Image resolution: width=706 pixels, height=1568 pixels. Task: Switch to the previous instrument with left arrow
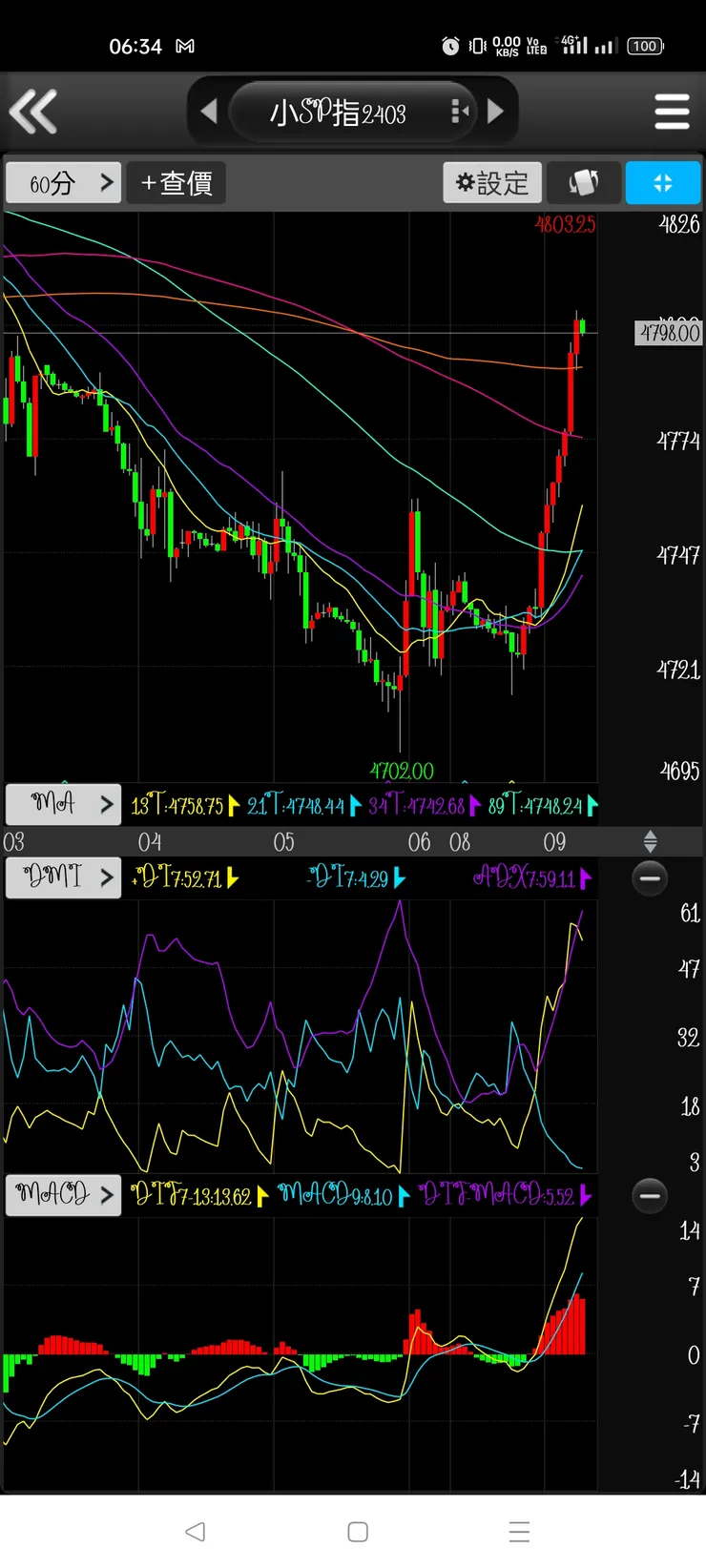[x=209, y=112]
